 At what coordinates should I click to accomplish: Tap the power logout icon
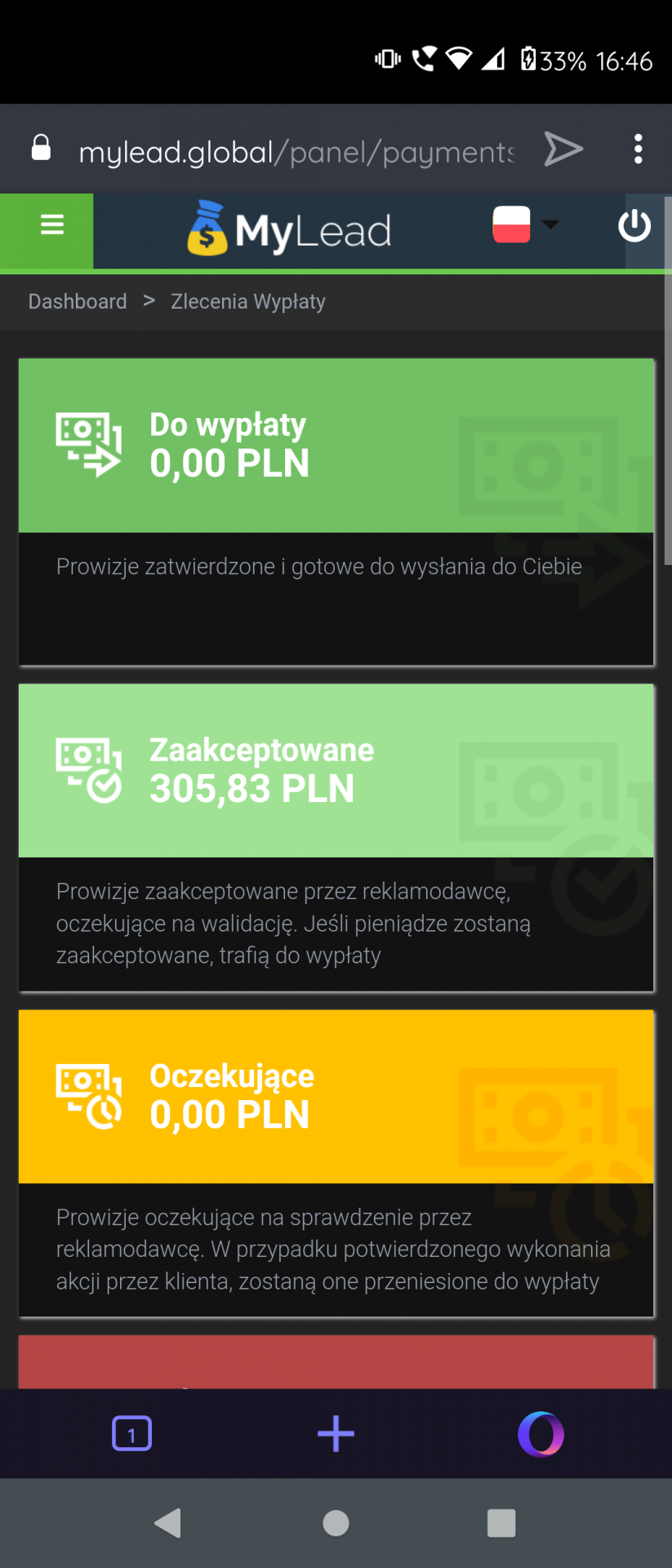(634, 226)
